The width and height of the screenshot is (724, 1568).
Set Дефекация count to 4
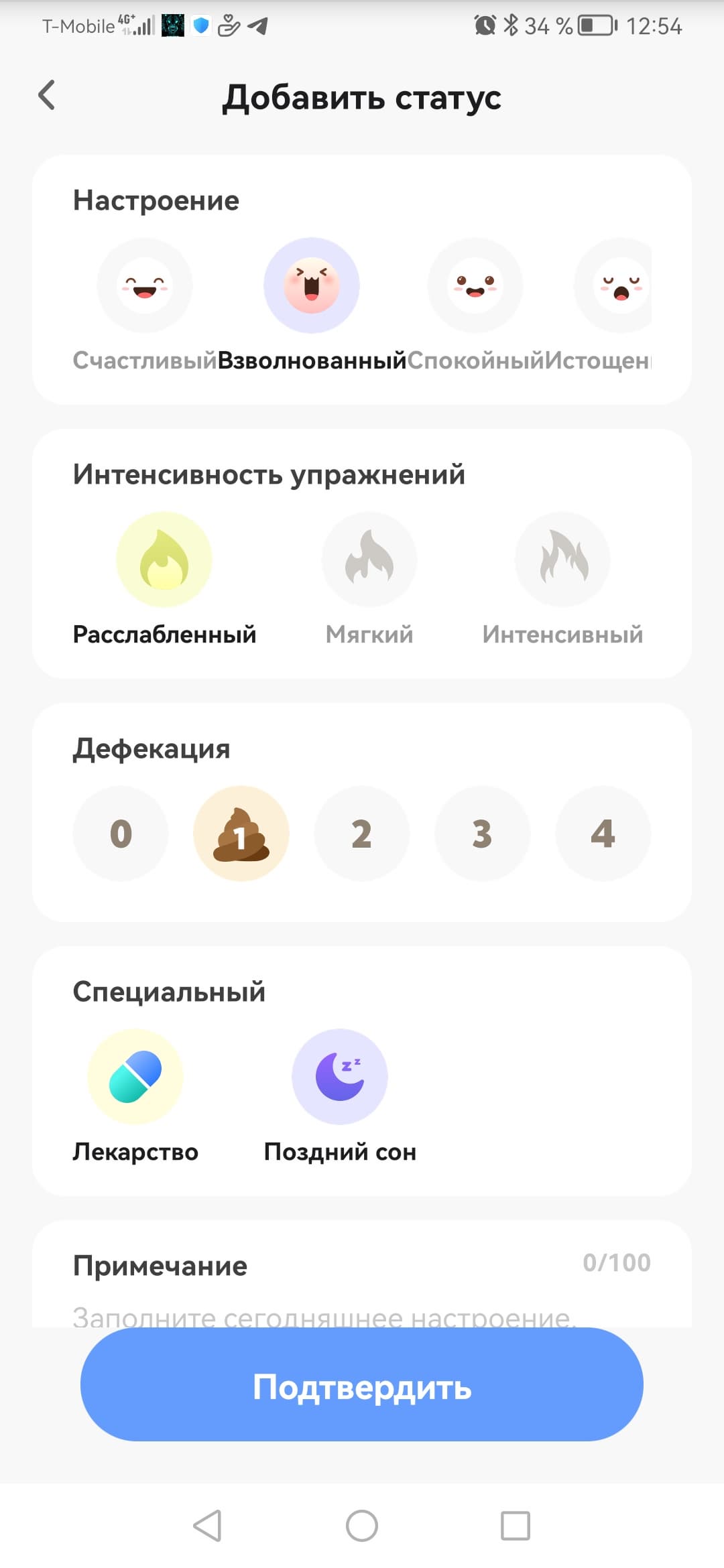coord(603,834)
